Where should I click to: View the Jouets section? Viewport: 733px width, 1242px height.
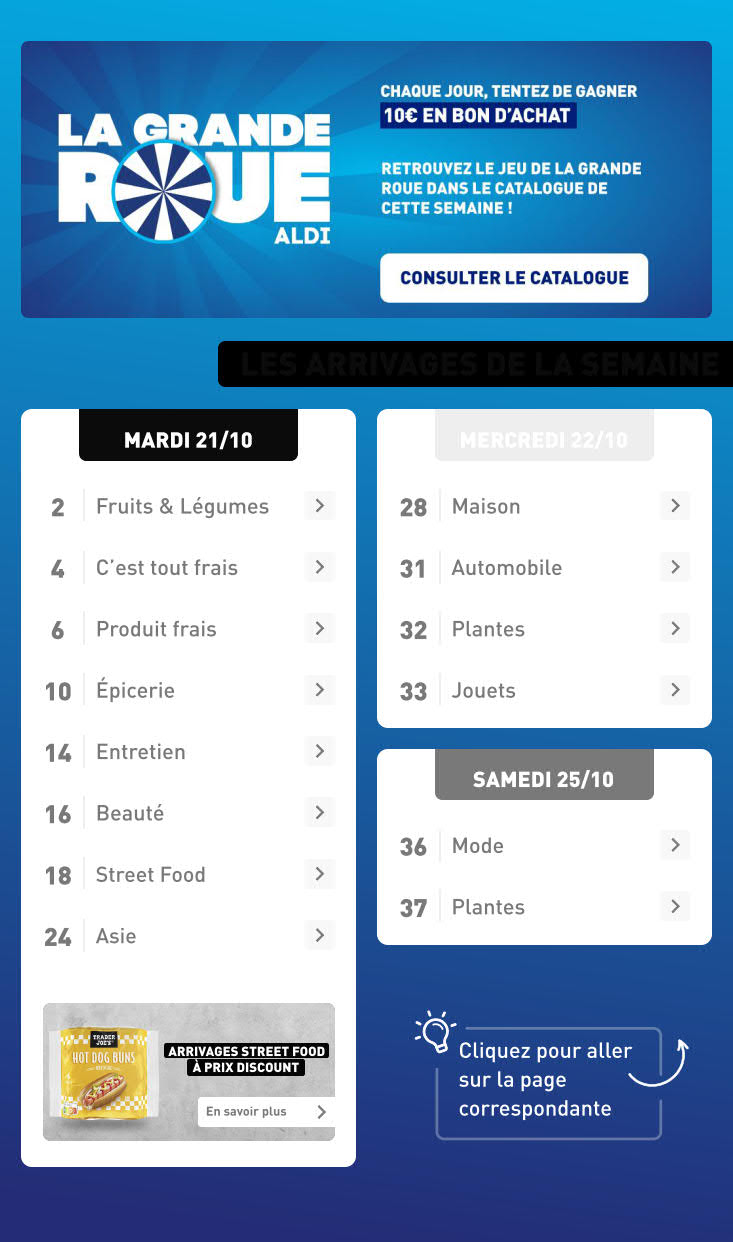(x=544, y=690)
